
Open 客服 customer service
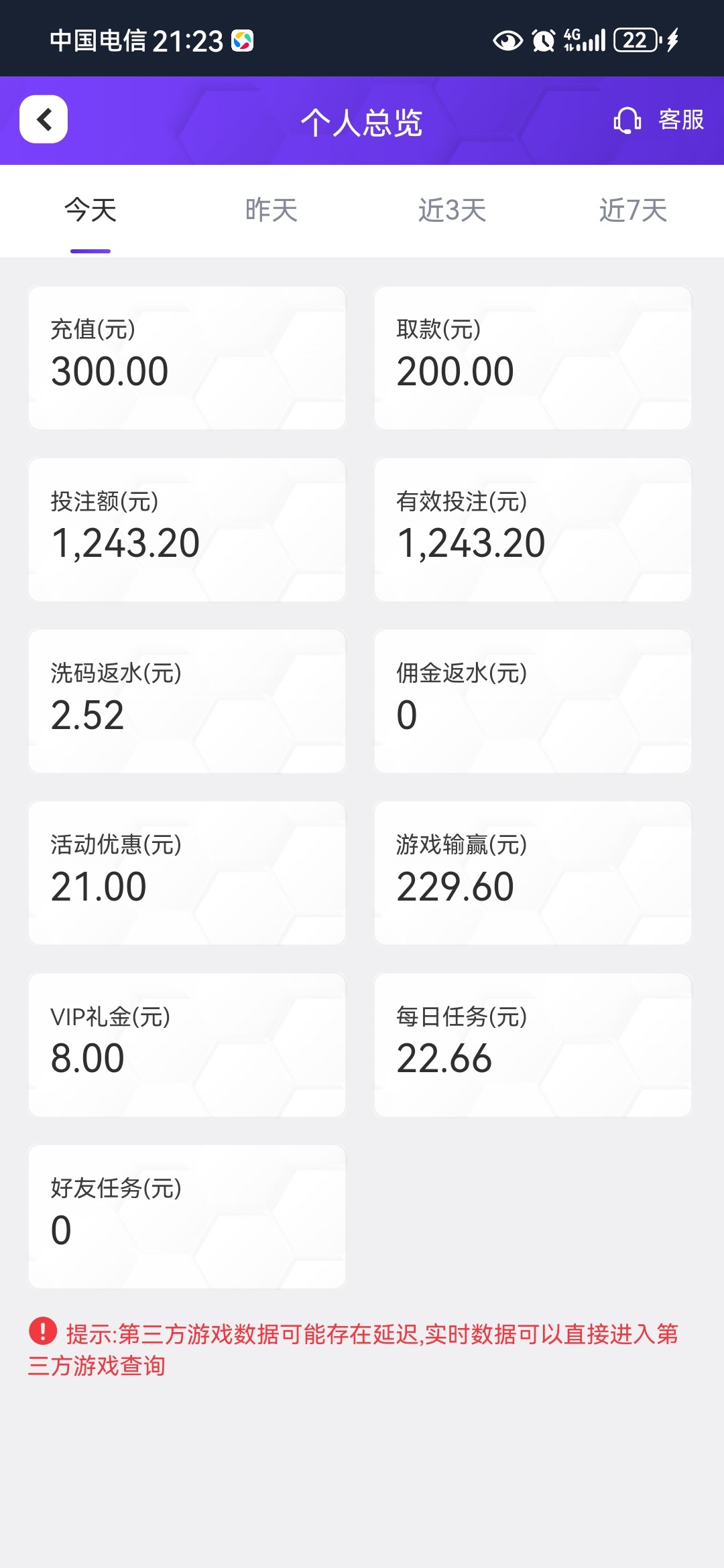click(659, 121)
